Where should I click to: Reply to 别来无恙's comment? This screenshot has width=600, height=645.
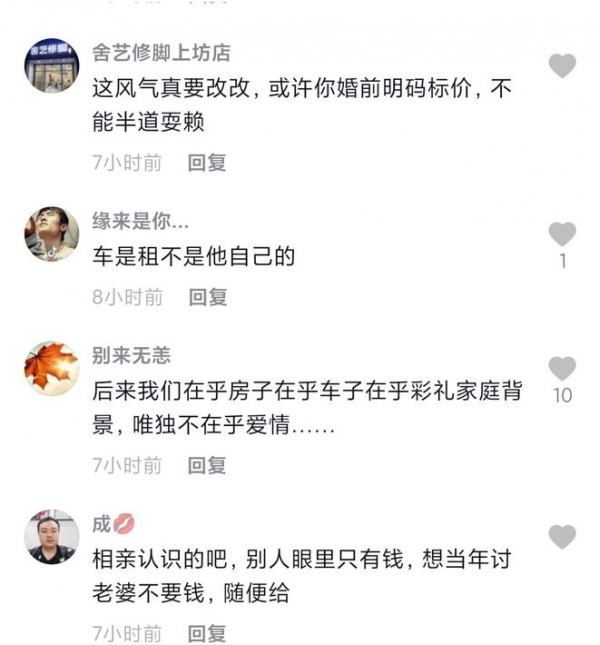click(207, 465)
